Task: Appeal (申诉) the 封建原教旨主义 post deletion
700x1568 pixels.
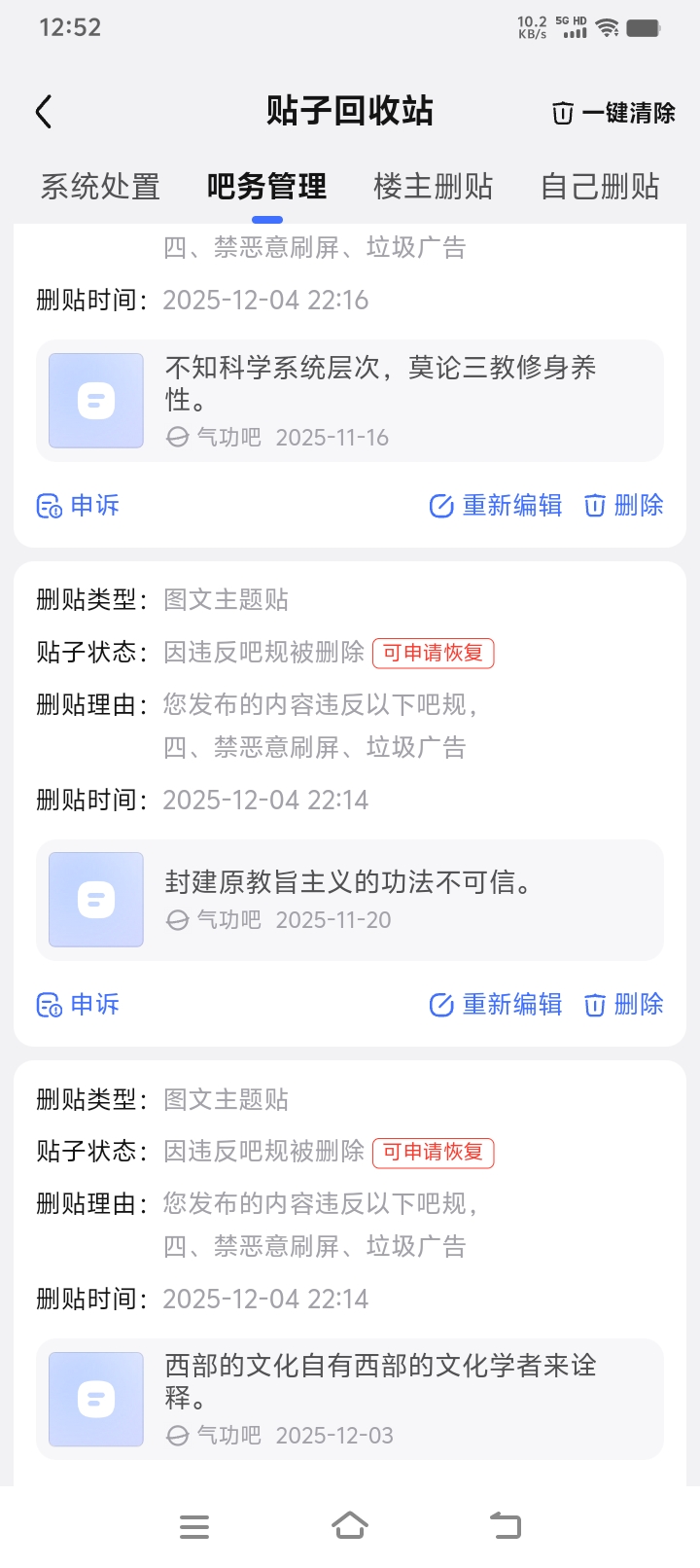Action: click(78, 1005)
